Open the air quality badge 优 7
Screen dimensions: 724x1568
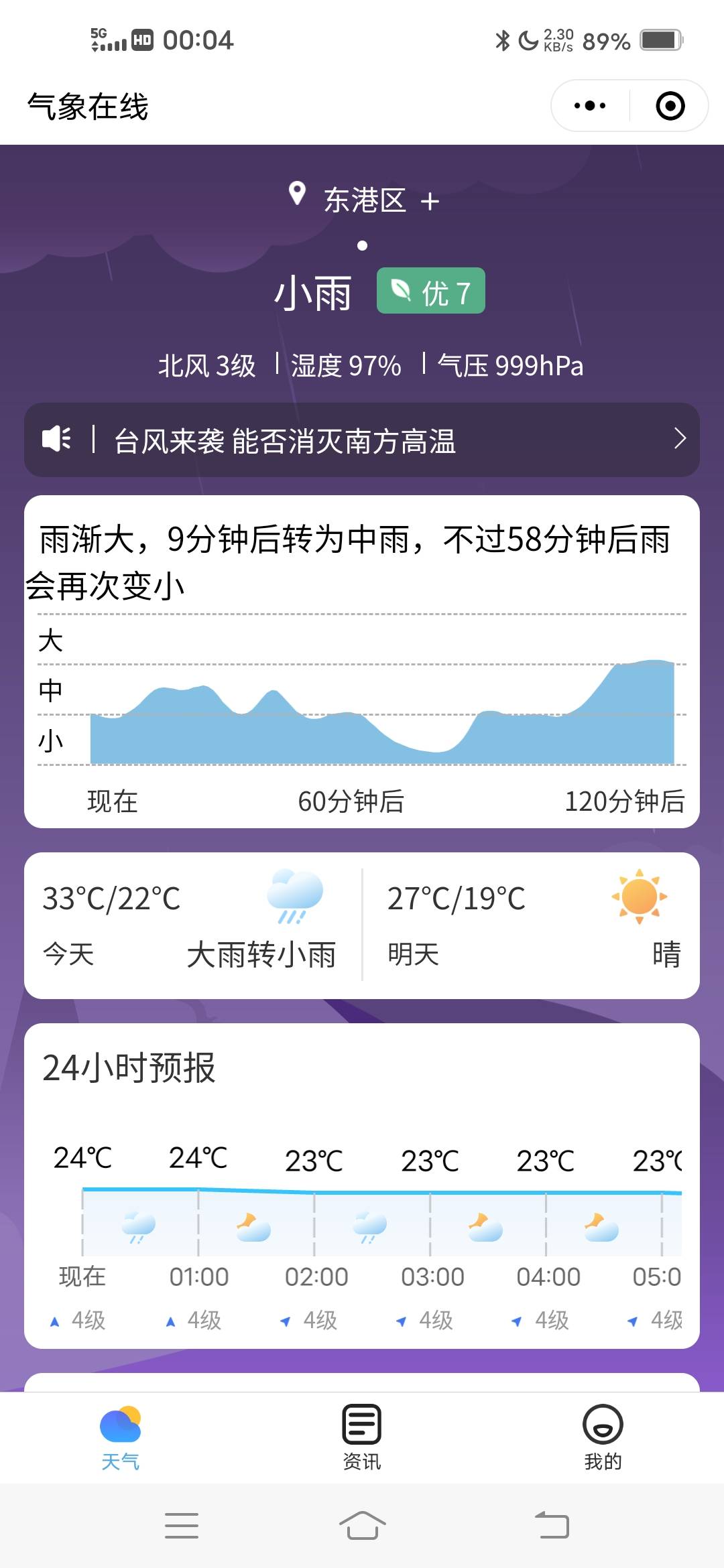click(431, 291)
